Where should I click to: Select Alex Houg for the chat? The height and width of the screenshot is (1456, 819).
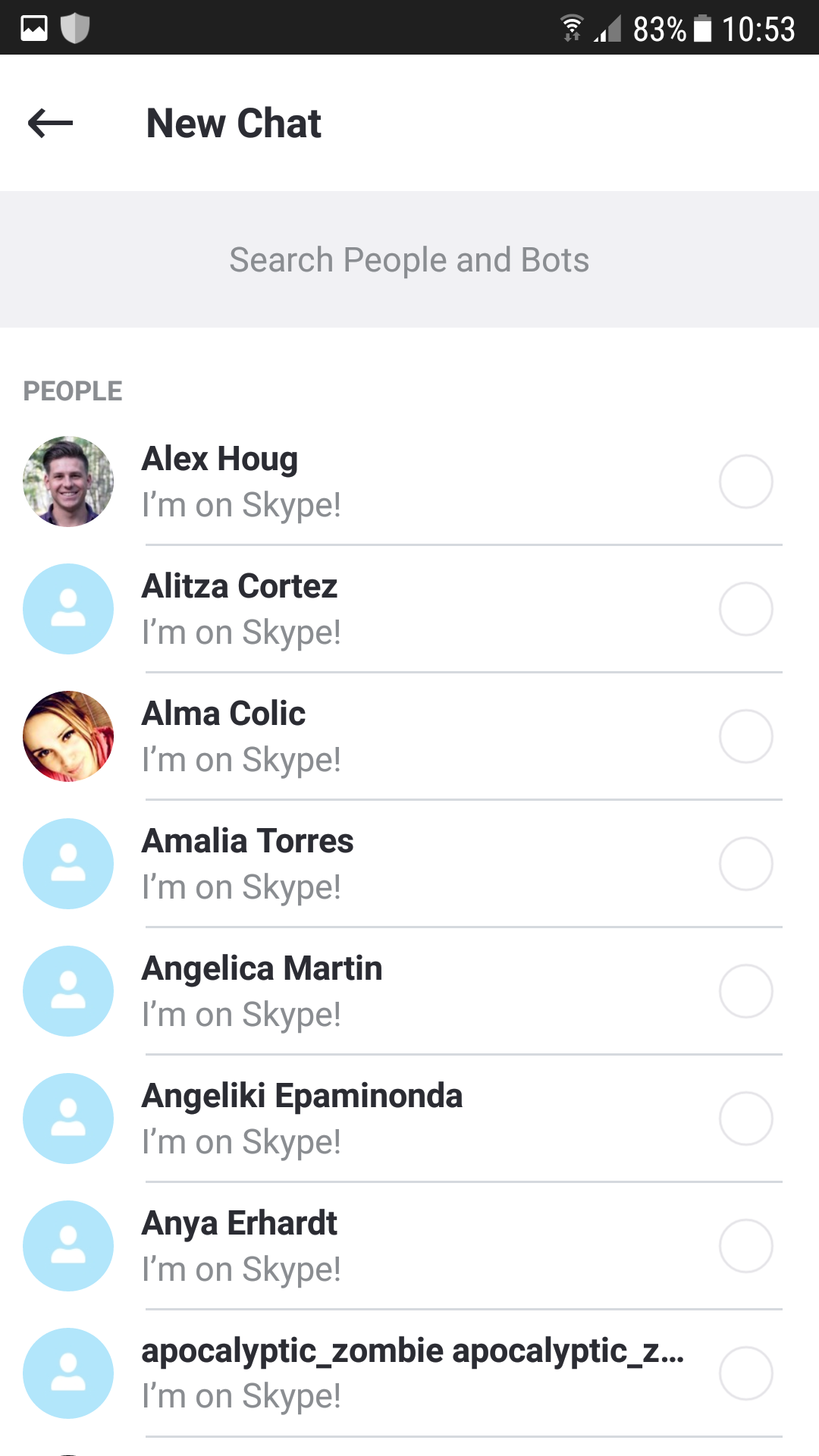pos(745,482)
